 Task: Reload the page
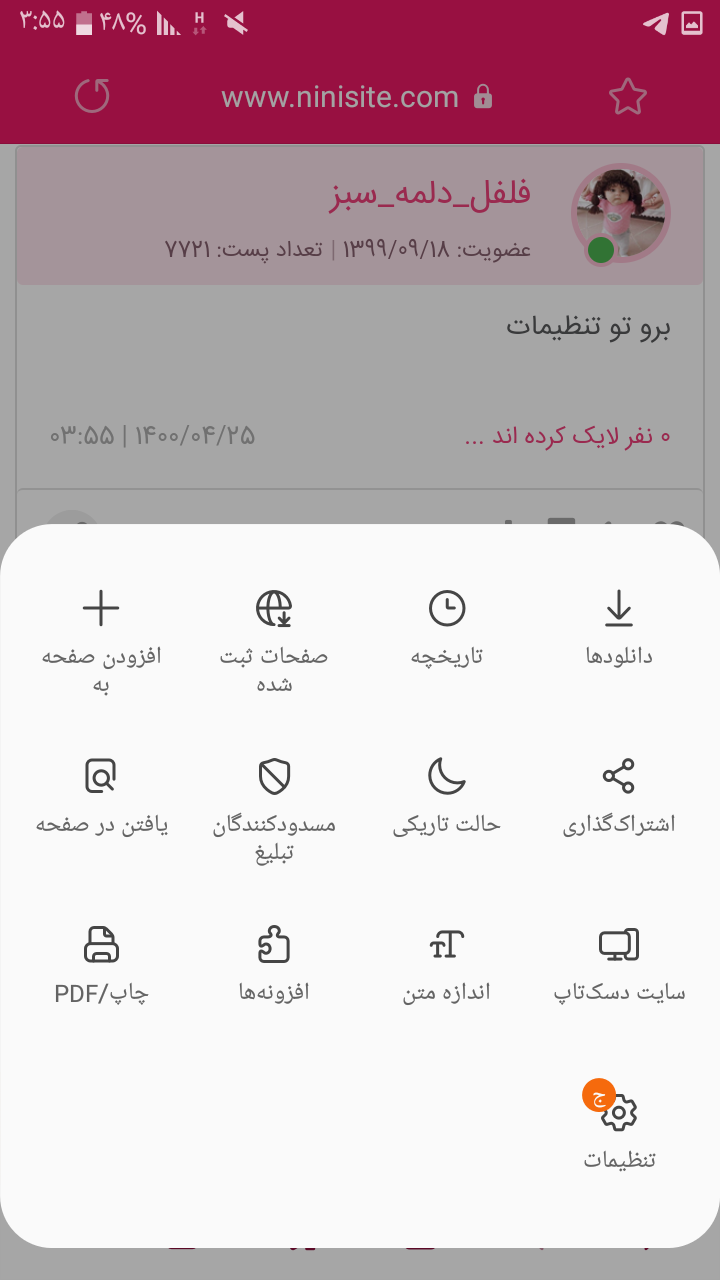92,97
